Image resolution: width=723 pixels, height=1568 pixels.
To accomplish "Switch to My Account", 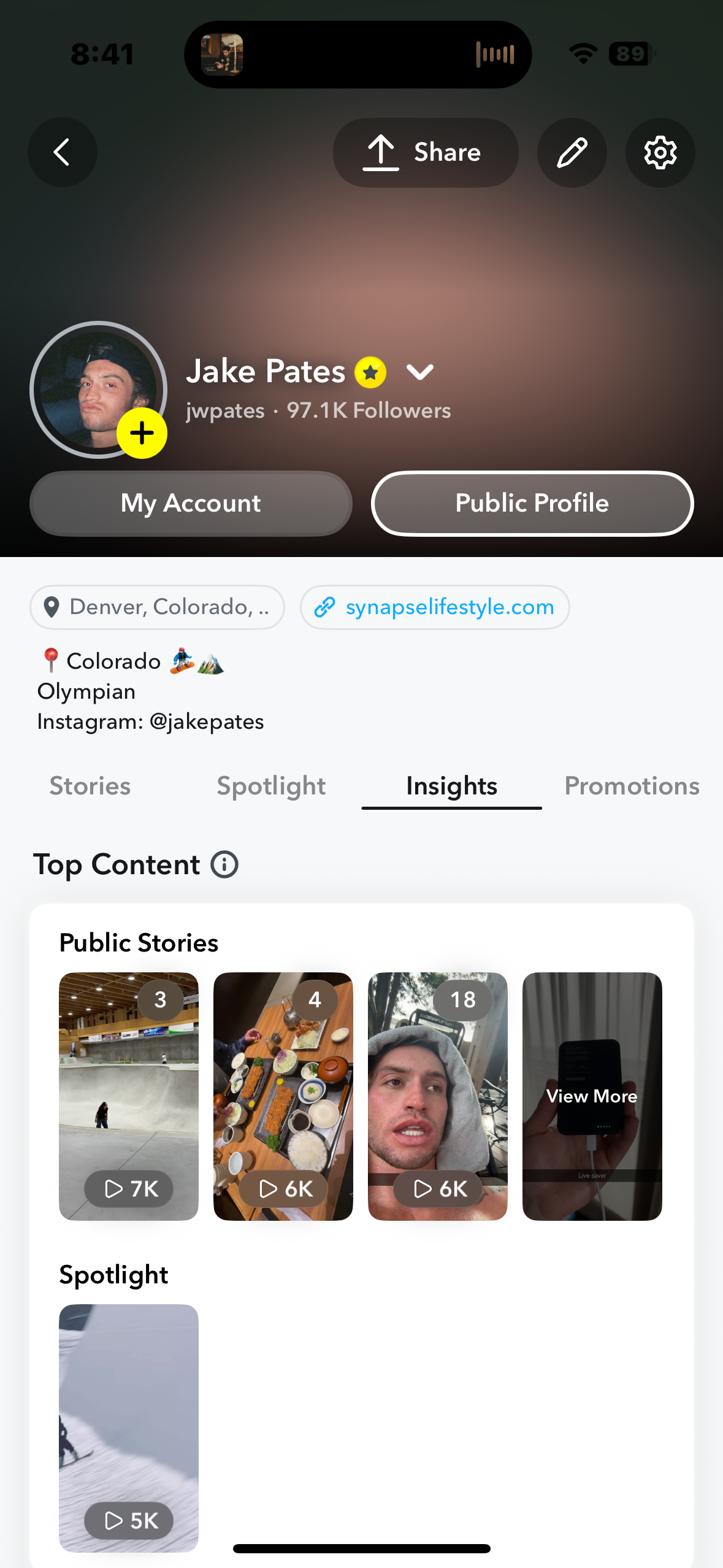I will (x=191, y=503).
